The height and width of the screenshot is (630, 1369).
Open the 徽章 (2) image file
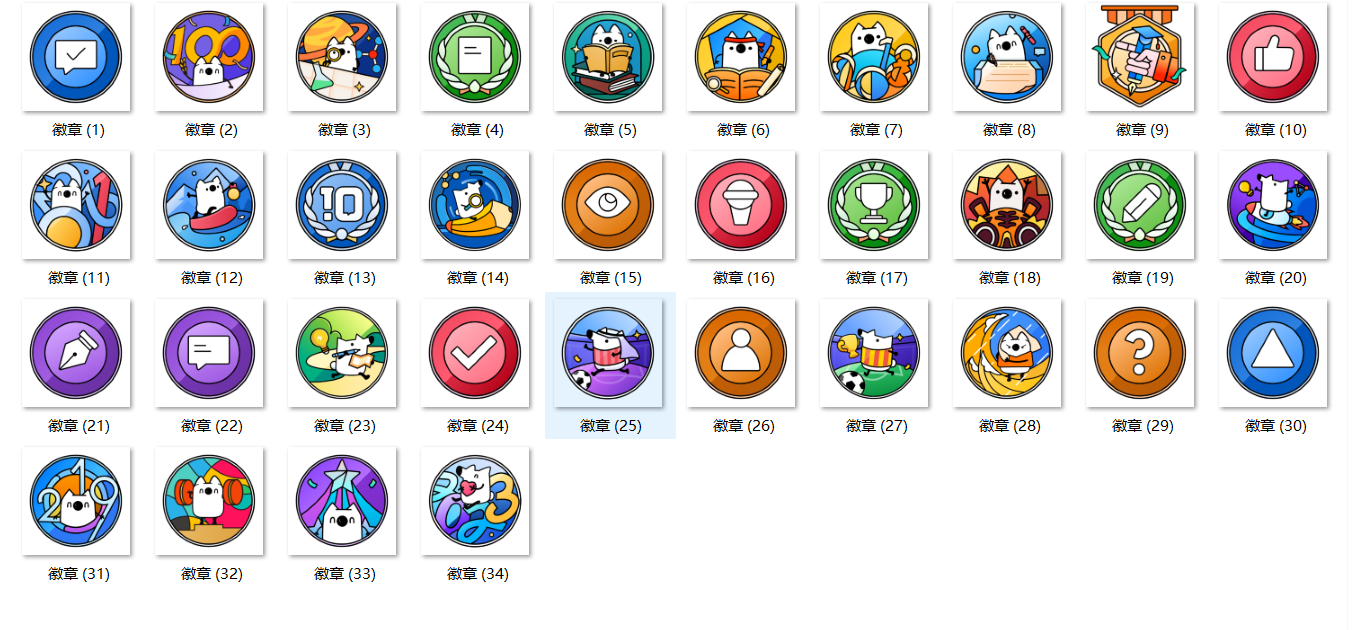click(209, 57)
